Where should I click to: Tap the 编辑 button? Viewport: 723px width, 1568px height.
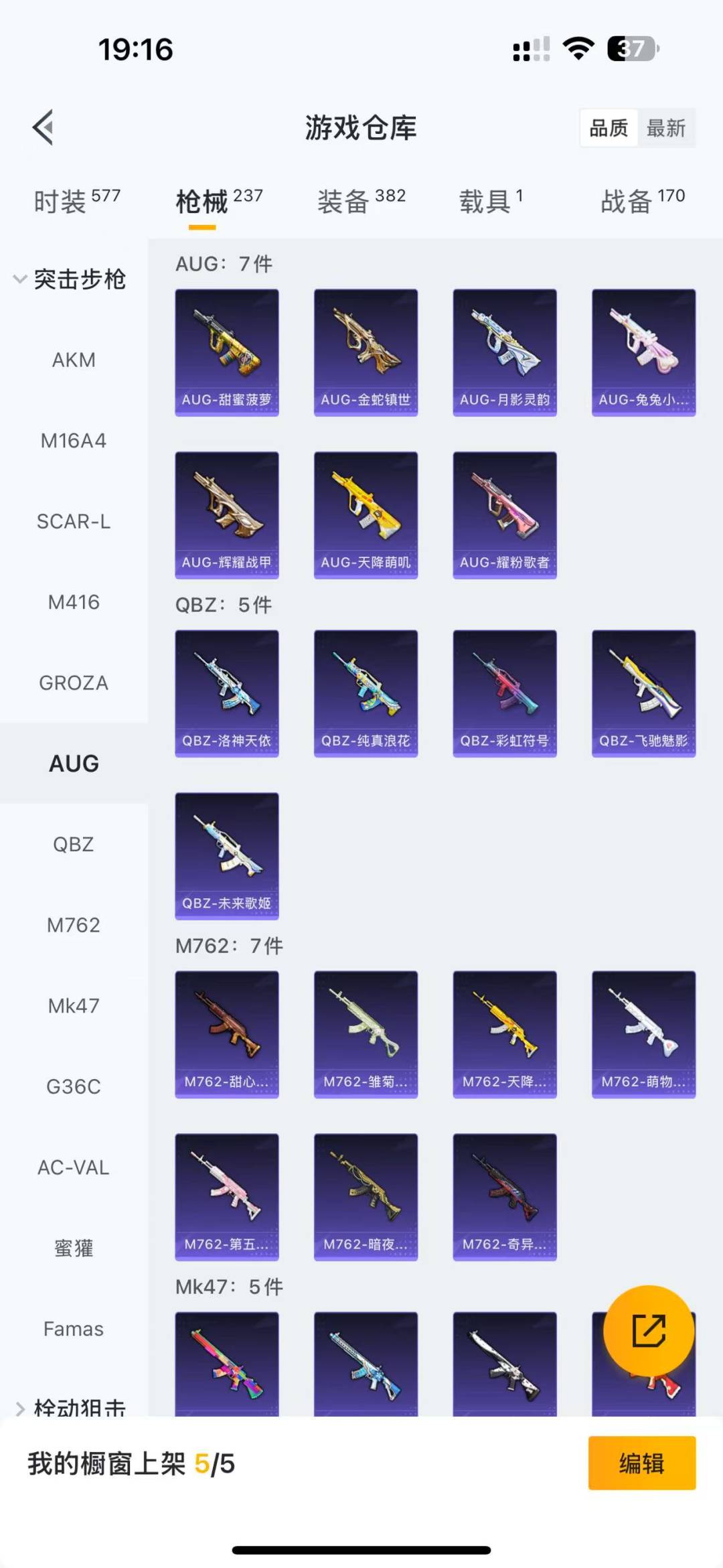pos(642,1463)
